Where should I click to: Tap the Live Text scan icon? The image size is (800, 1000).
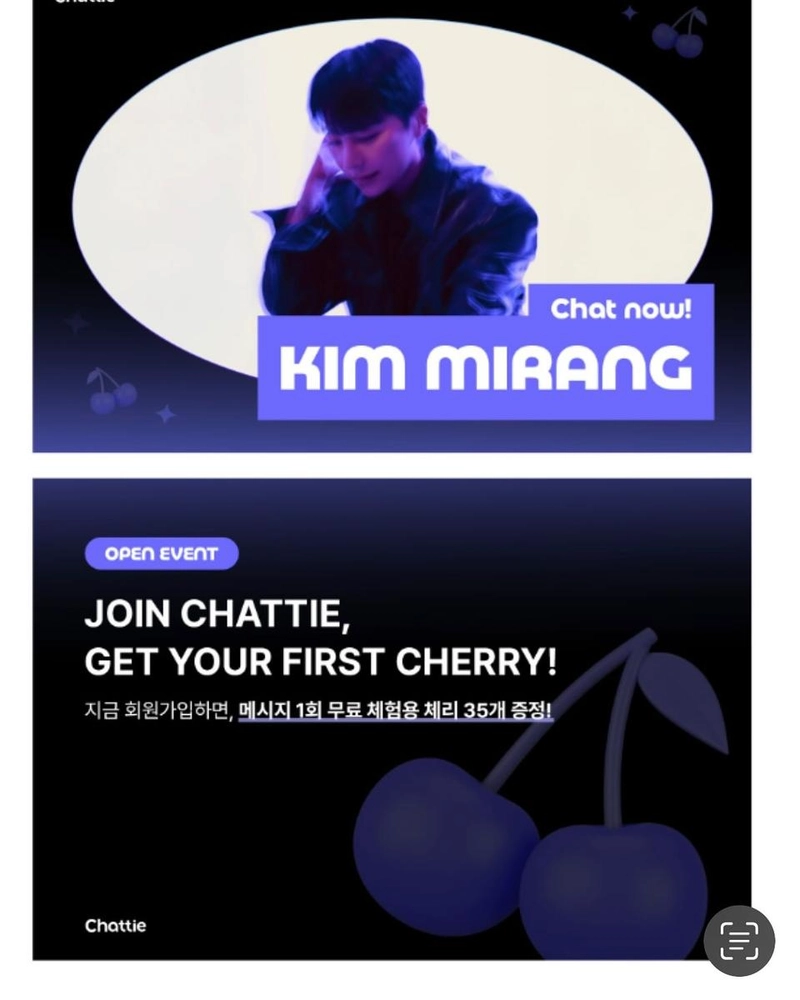739,941
